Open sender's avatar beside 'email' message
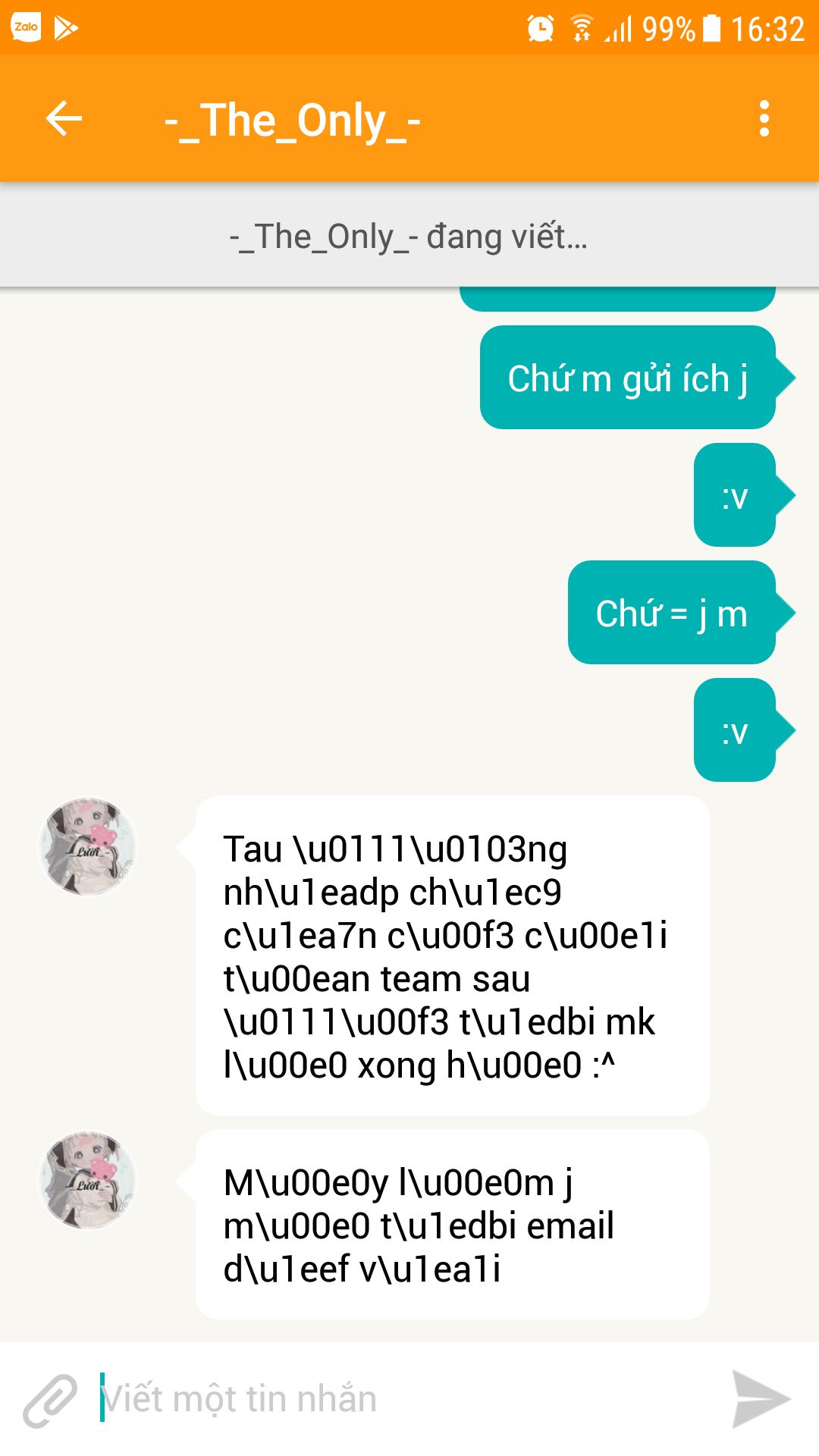819x1456 pixels. pyautogui.click(x=88, y=1180)
